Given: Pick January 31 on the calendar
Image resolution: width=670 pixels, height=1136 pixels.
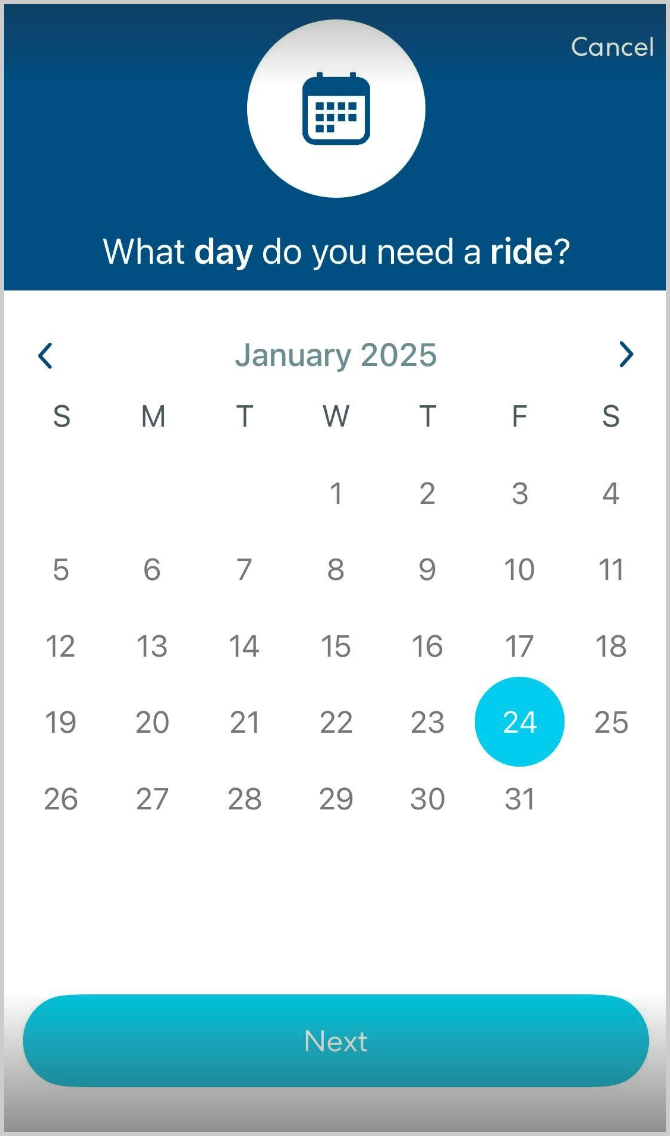Looking at the screenshot, I should (x=519, y=799).
